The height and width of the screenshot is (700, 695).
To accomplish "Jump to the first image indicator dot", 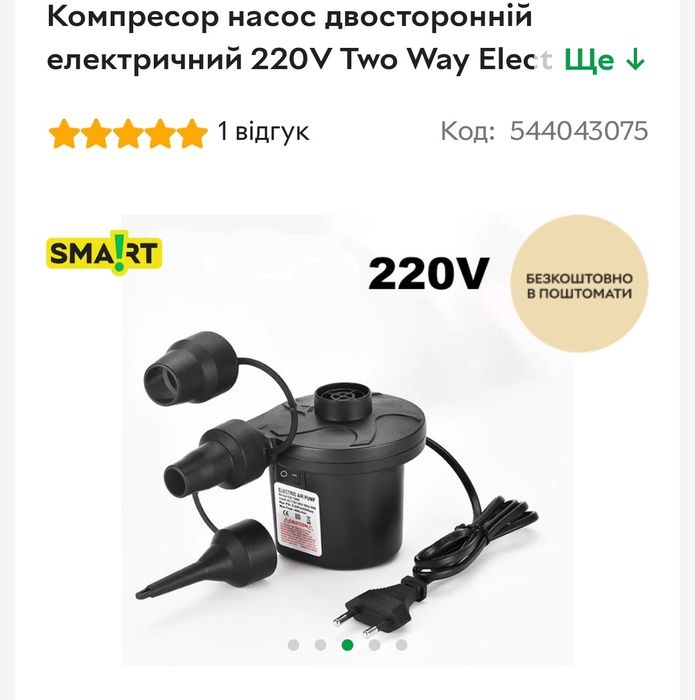I will [293, 645].
